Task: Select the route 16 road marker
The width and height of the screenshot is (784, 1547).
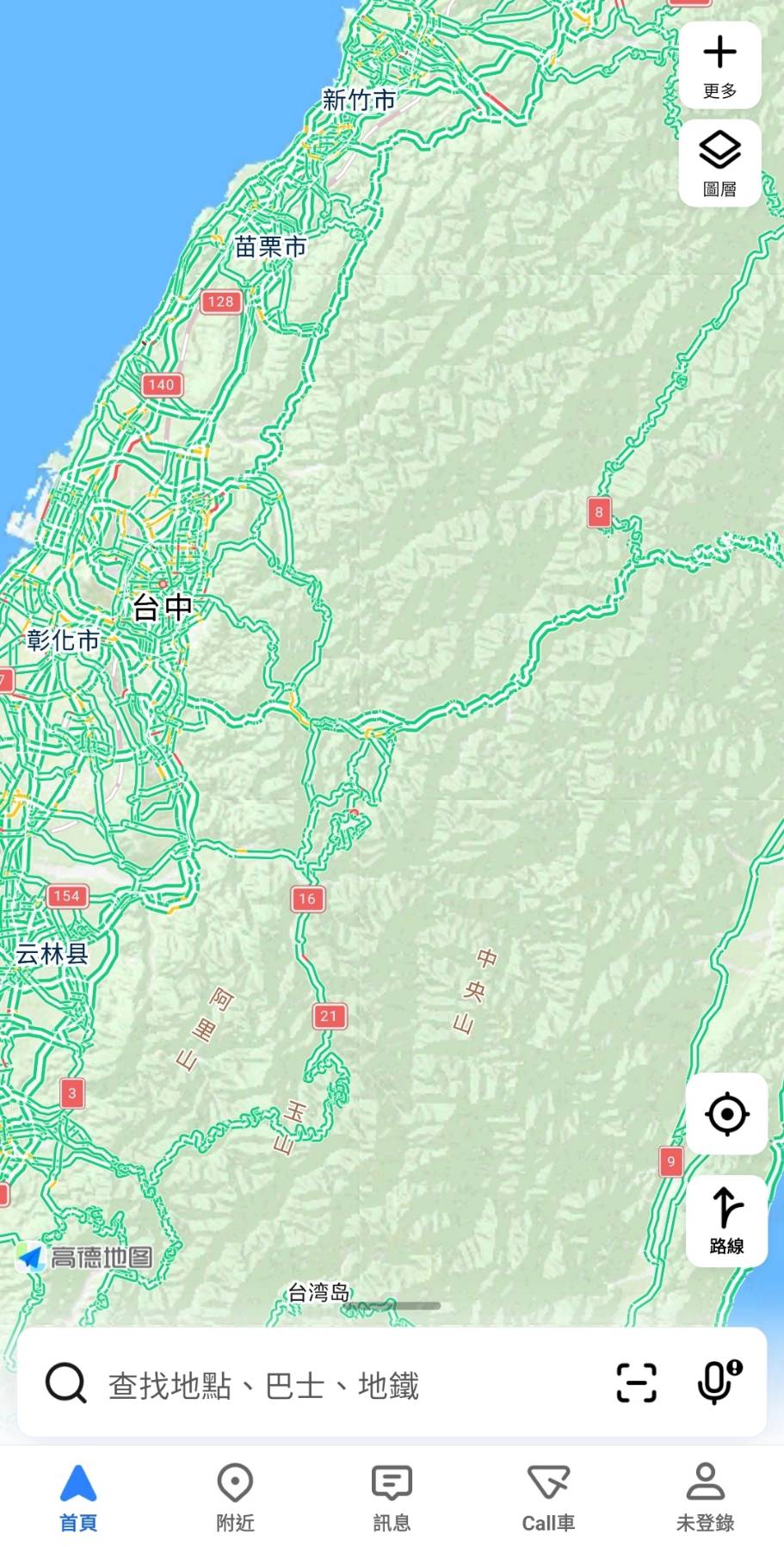Action: [x=306, y=899]
